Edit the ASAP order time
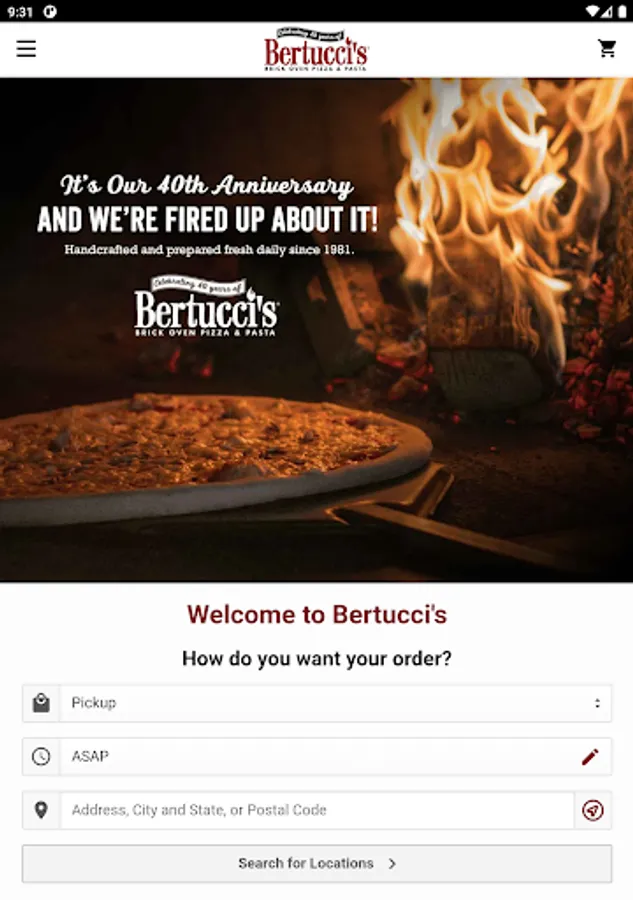Screen dimensions: 633x900 coord(590,757)
